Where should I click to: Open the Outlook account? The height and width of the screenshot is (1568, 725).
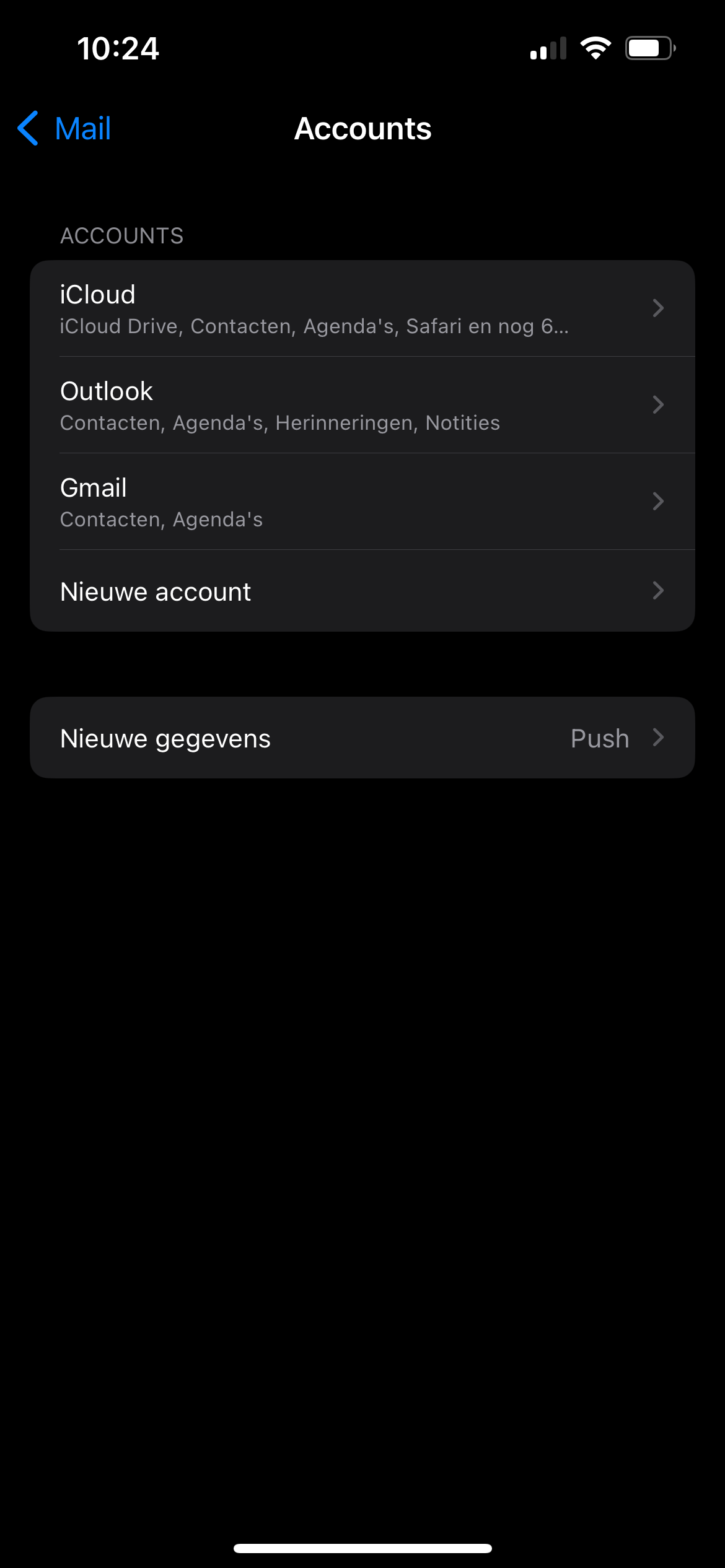point(362,405)
